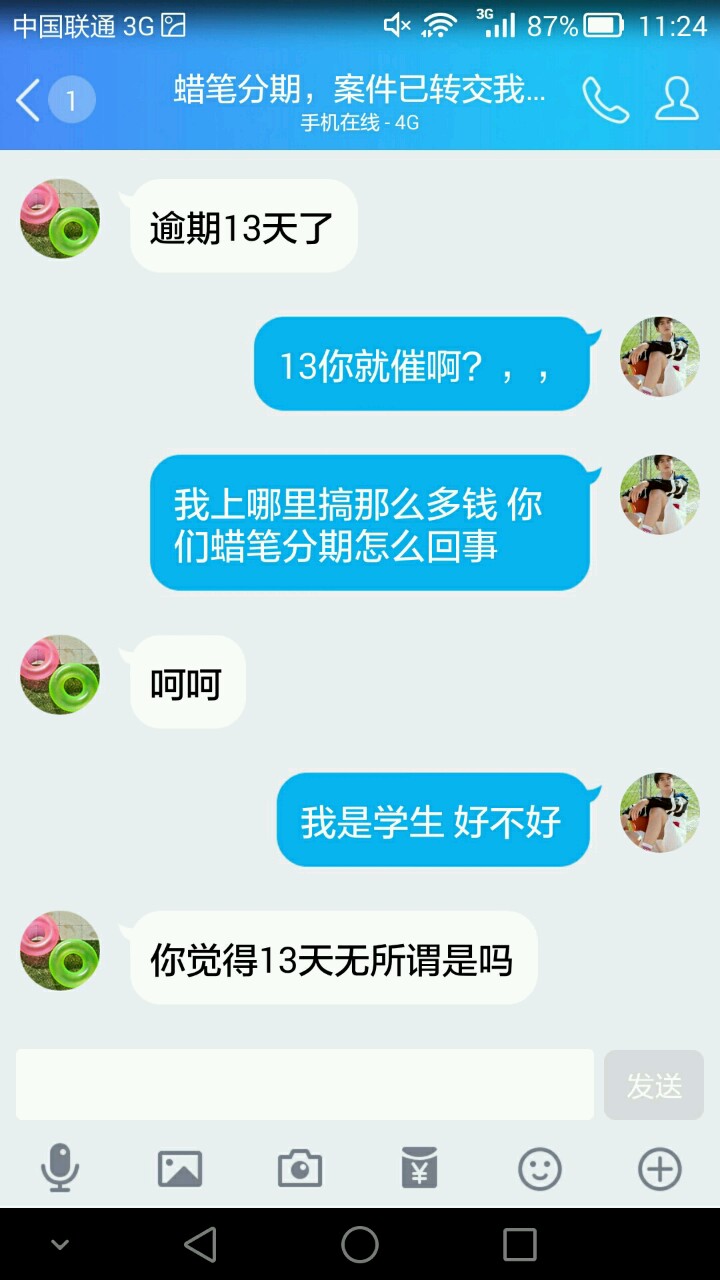Open the recent apps overview

(x=520, y=1245)
